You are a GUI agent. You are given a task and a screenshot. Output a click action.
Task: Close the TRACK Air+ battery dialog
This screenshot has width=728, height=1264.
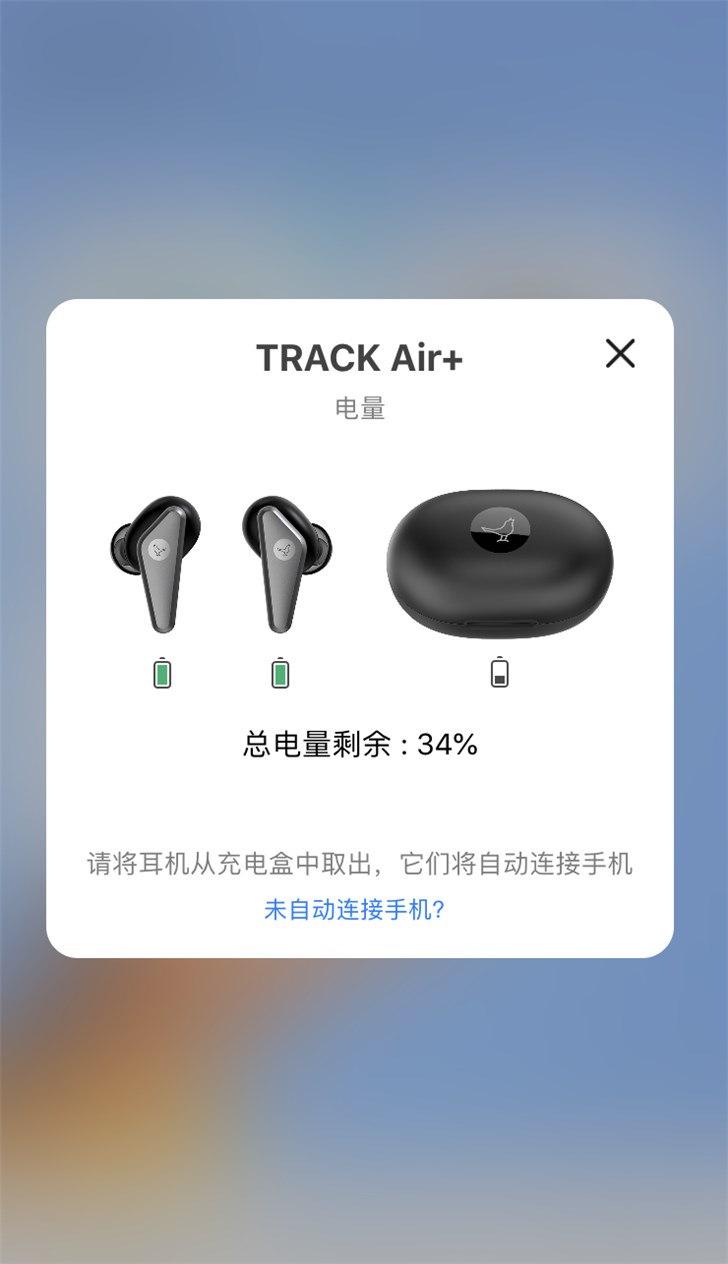pos(620,353)
